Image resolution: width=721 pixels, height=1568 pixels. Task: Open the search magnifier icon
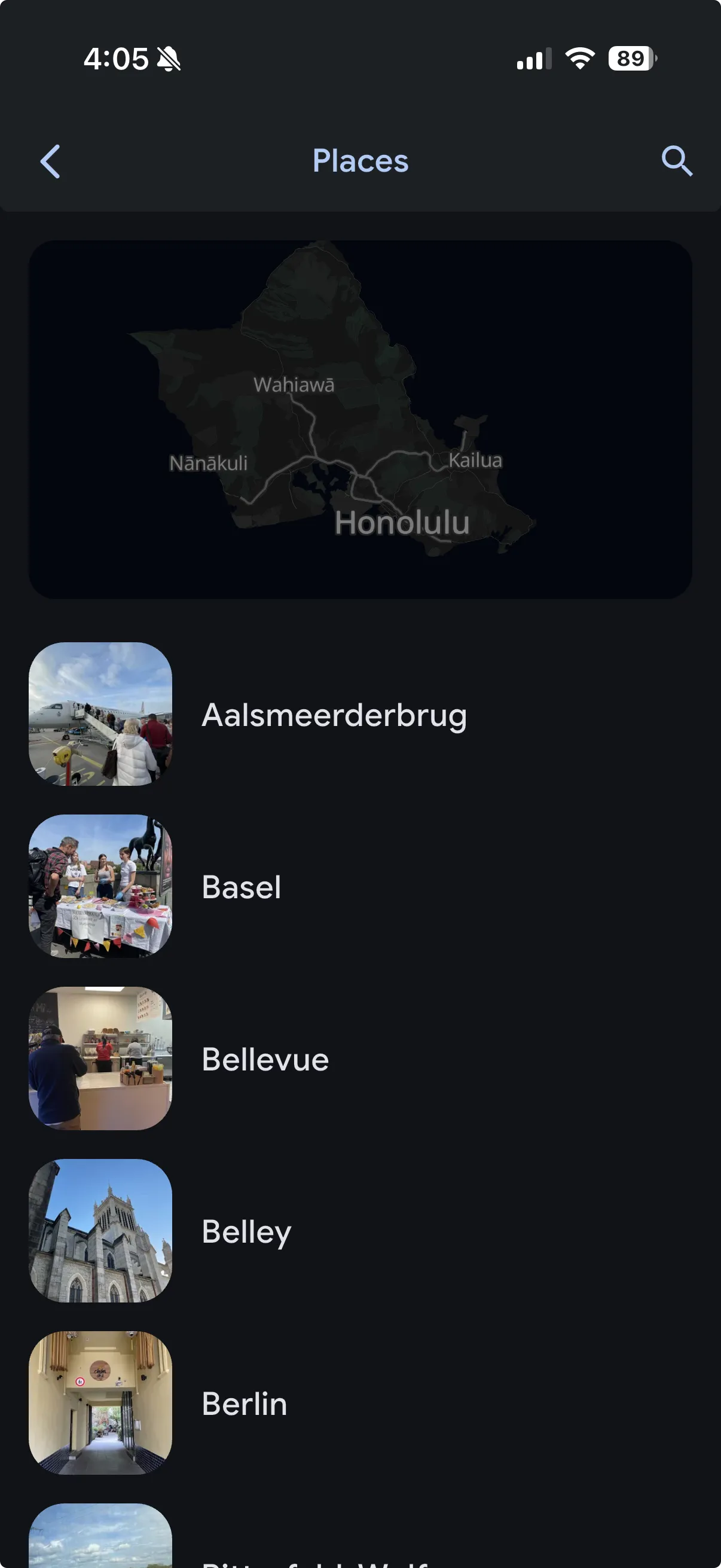(x=677, y=161)
